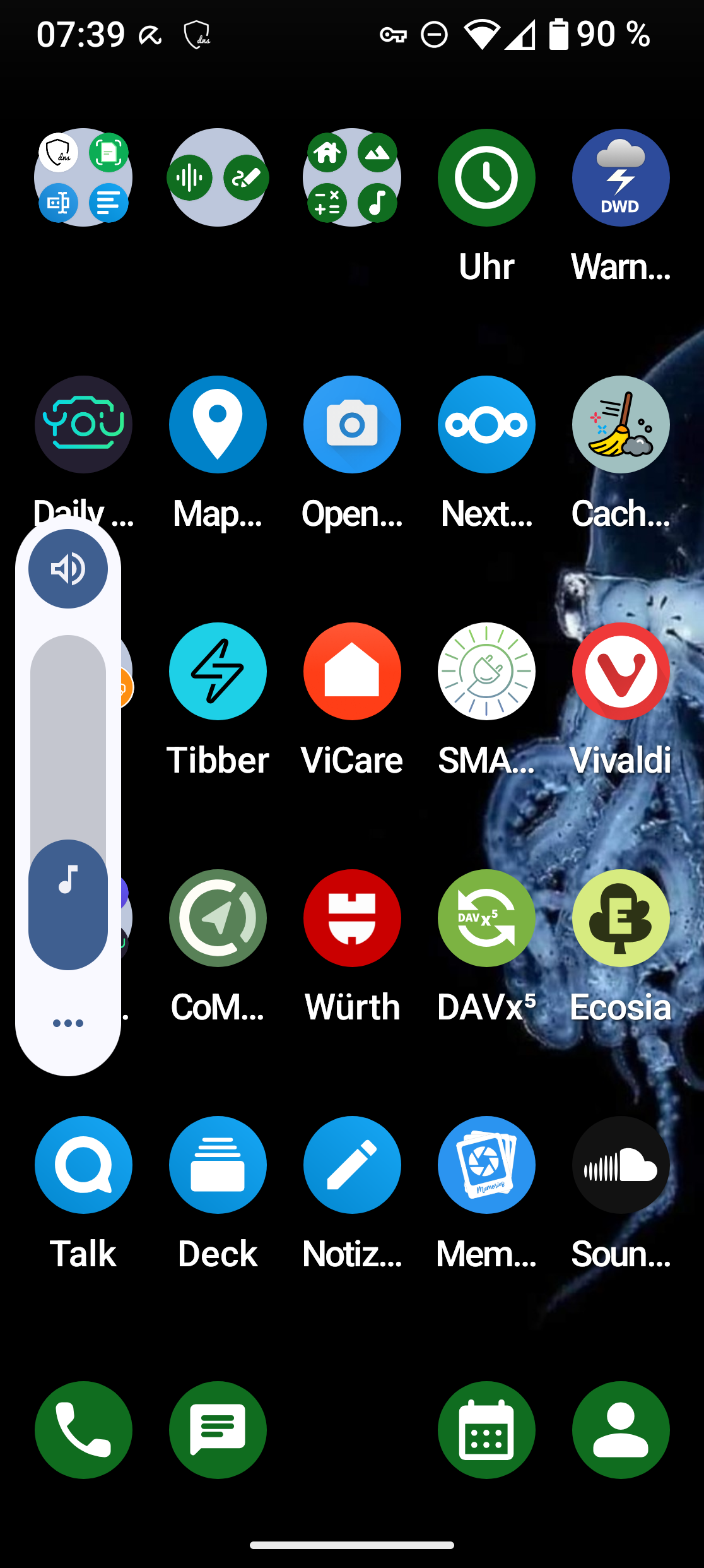Set media volume on the slider
The image size is (704, 1568).
[x=68, y=802]
